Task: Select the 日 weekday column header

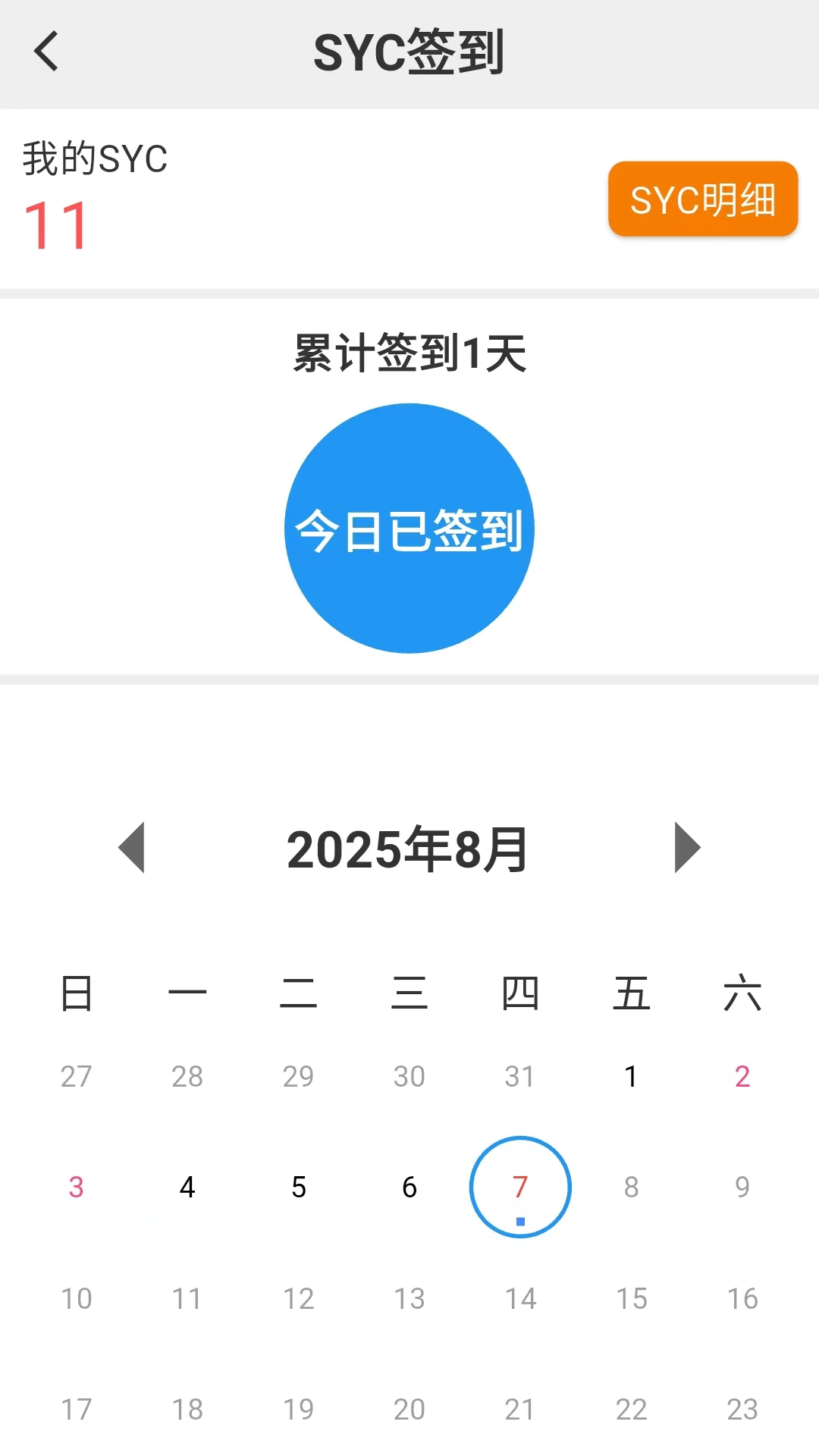Action: [77, 993]
